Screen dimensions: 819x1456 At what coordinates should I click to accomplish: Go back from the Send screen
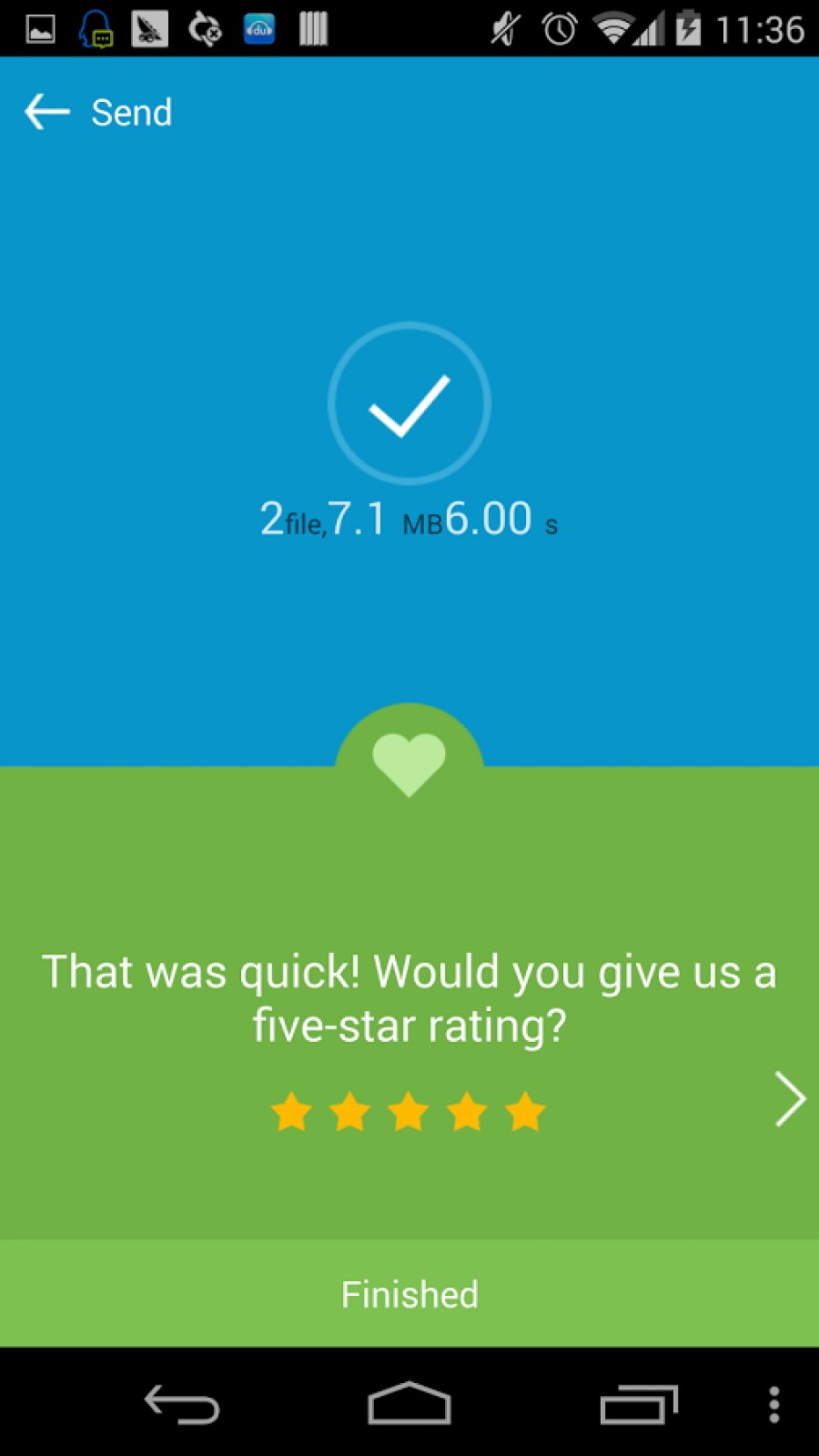[47, 112]
